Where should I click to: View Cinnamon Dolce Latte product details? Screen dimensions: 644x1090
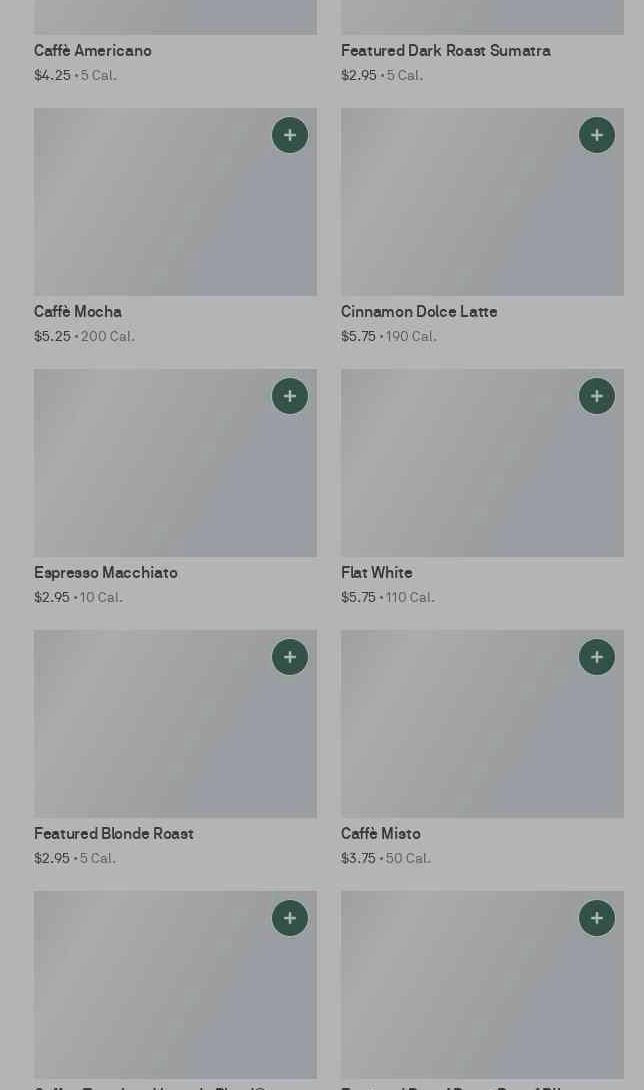482,226
